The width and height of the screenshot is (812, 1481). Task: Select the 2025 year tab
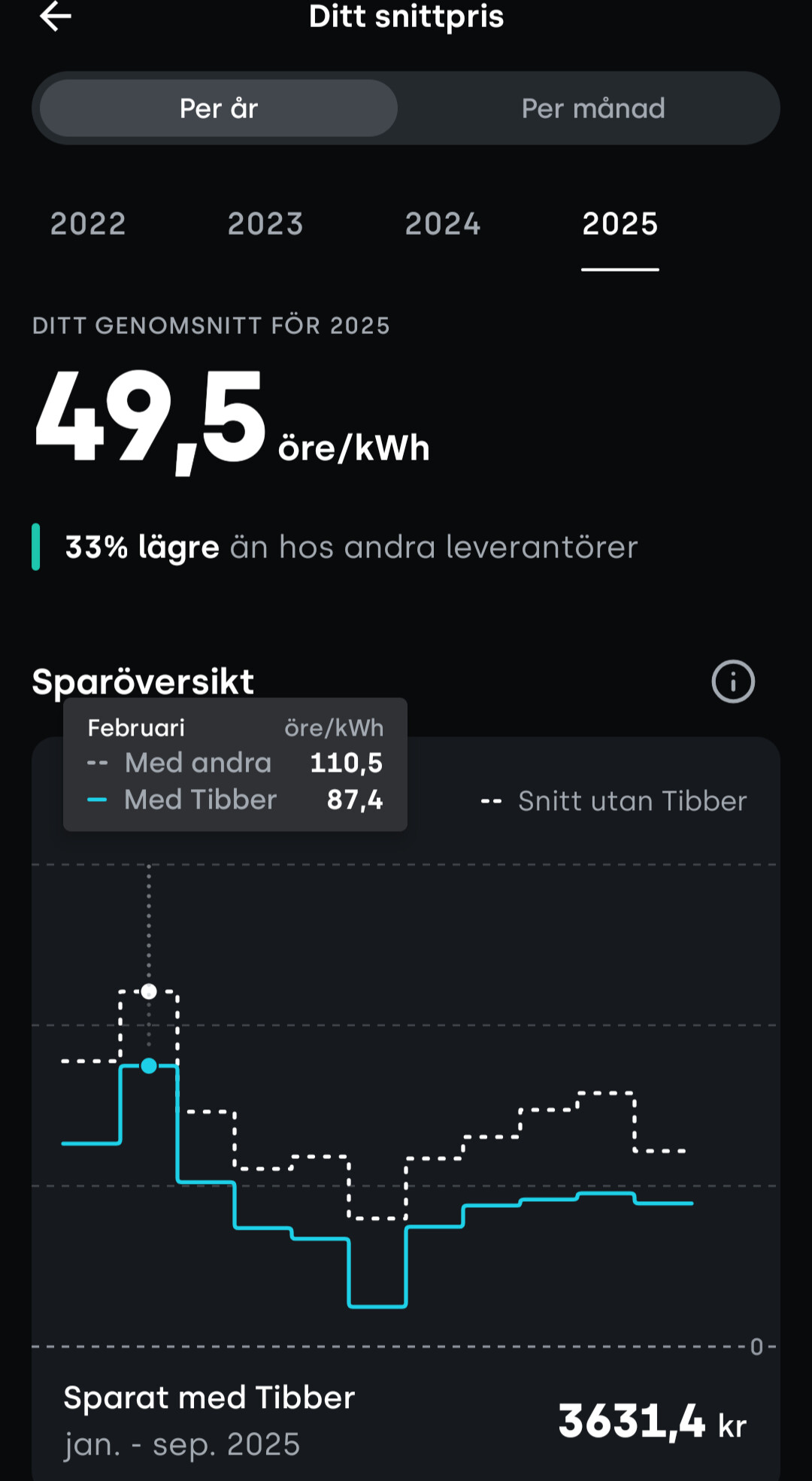620,224
